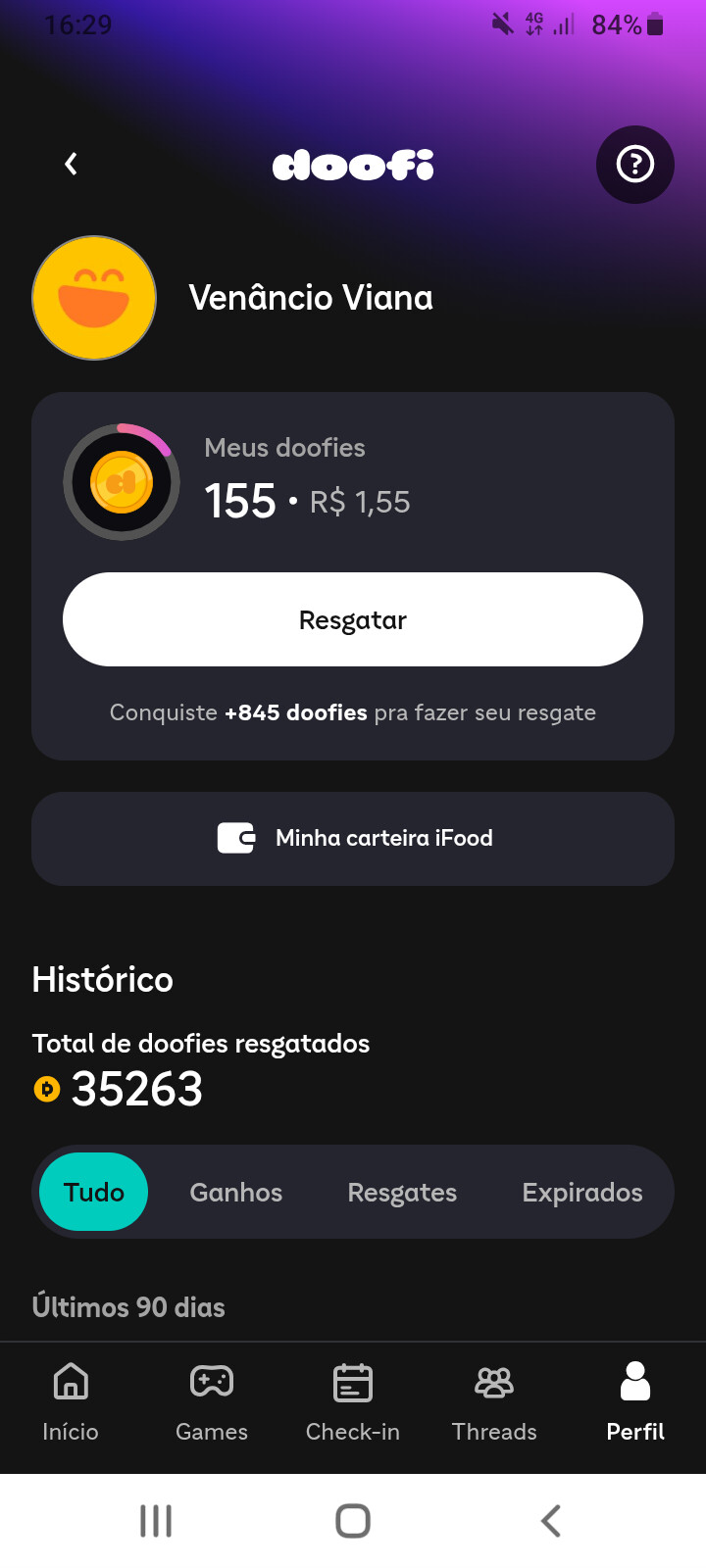Go back using the top-left arrow
Screen dimensions: 706x1568
tap(71, 164)
